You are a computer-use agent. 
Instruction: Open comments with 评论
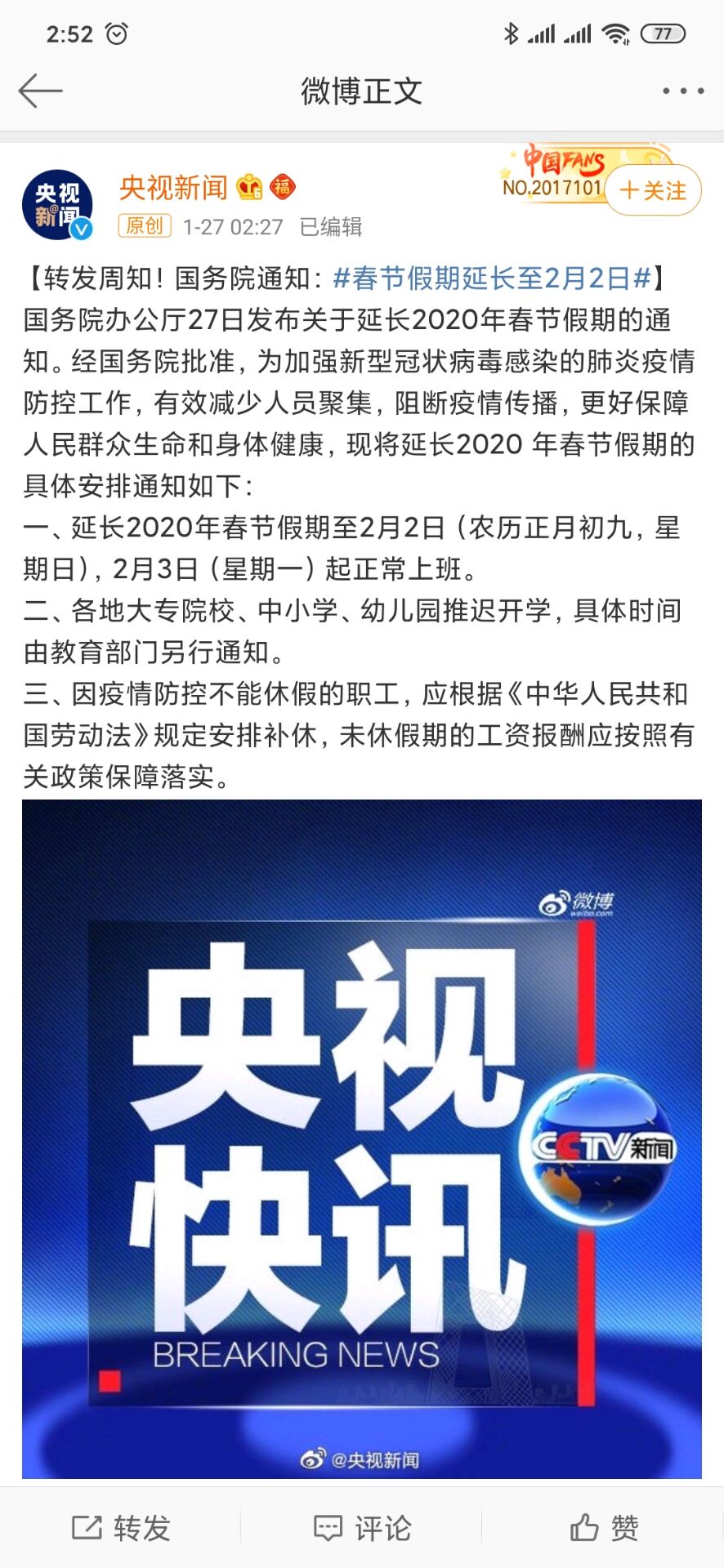(362, 1527)
